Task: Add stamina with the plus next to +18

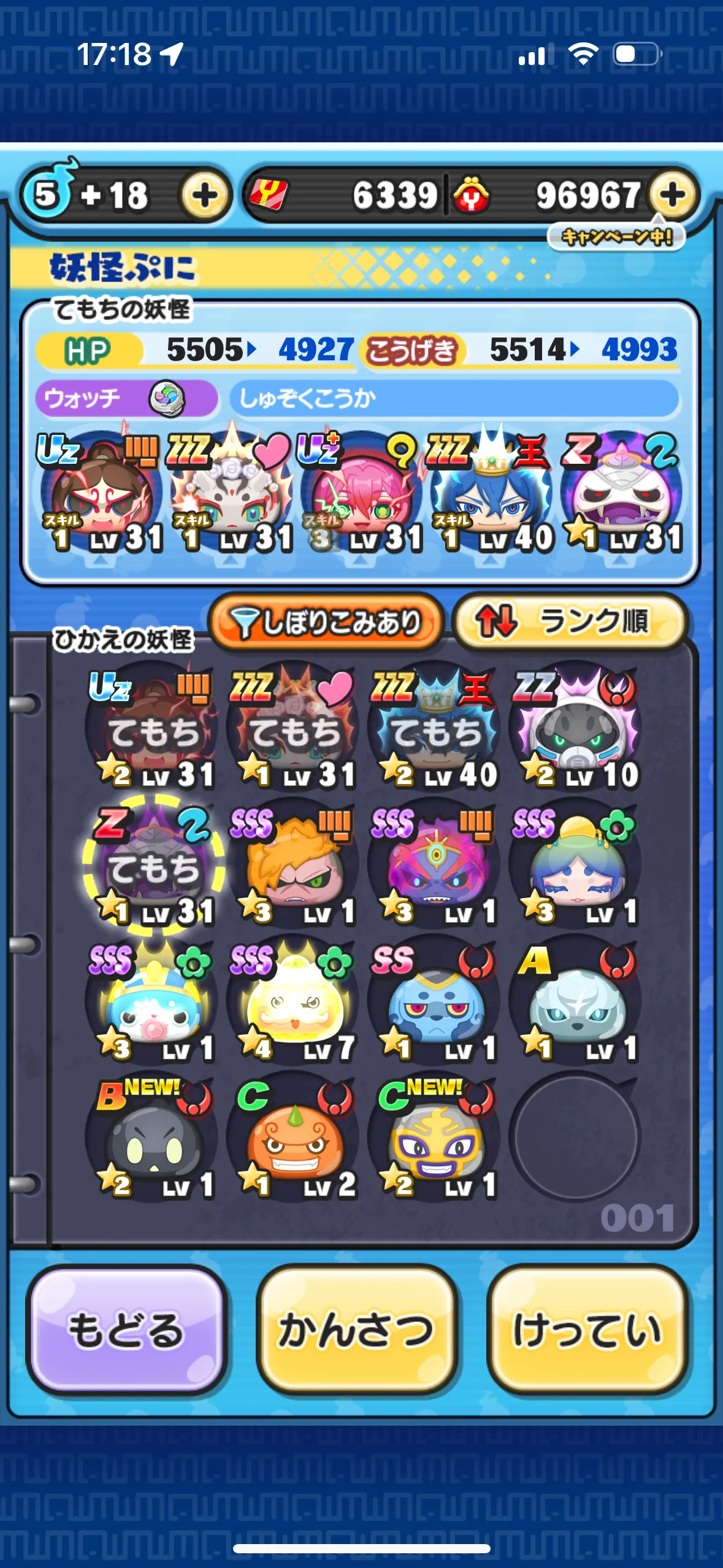Action: click(x=204, y=196)
